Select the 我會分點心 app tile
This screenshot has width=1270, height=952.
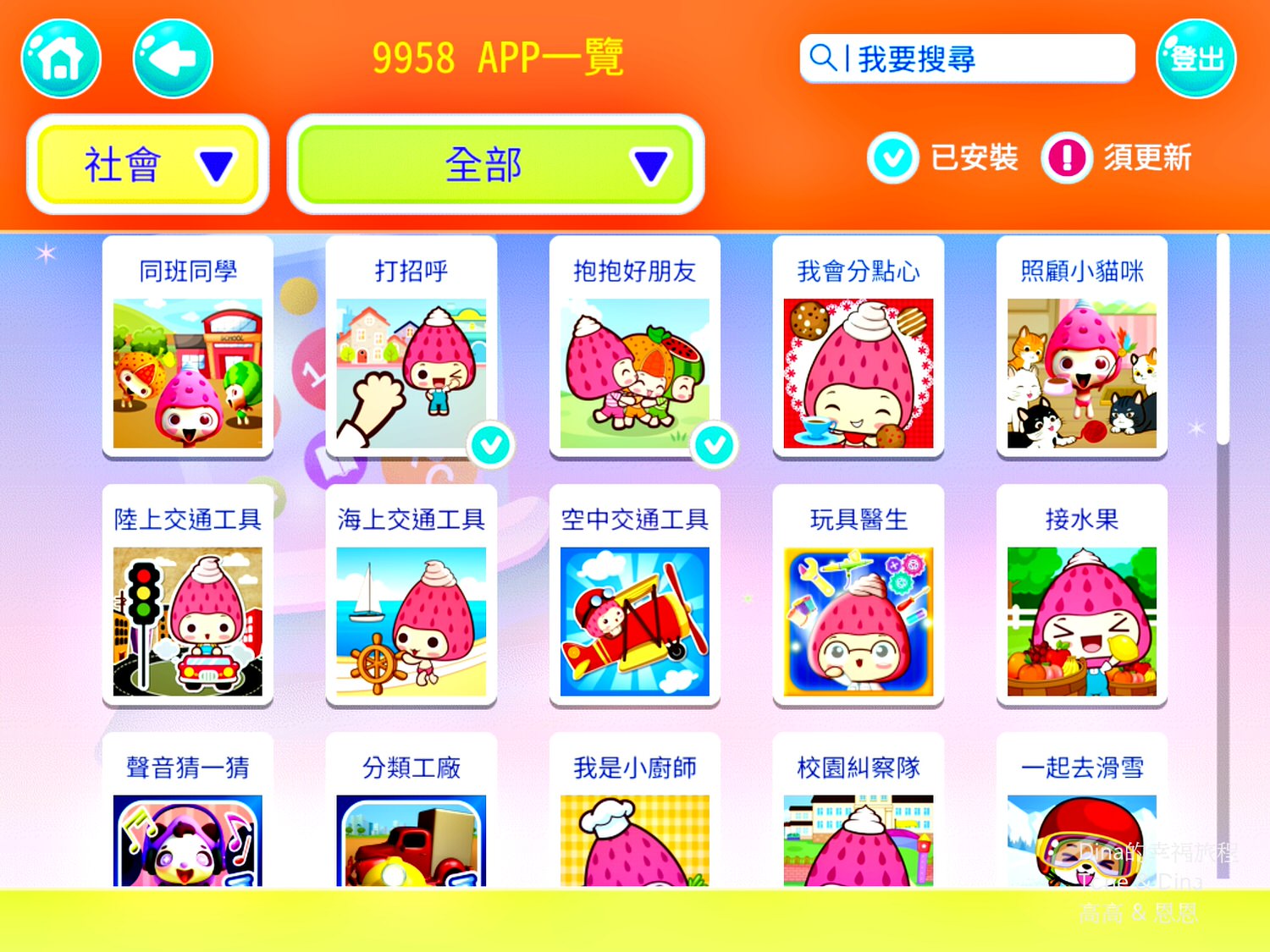click(859, 372)
